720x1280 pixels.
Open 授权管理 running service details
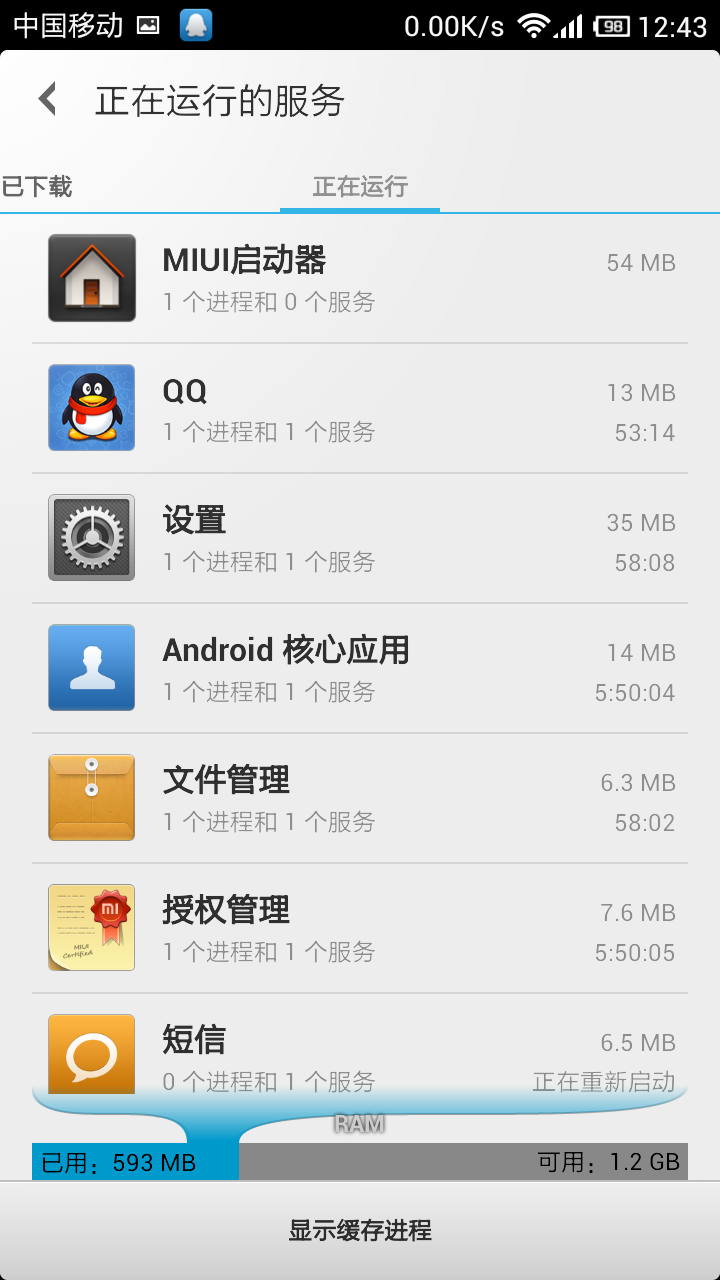(360, 928)
